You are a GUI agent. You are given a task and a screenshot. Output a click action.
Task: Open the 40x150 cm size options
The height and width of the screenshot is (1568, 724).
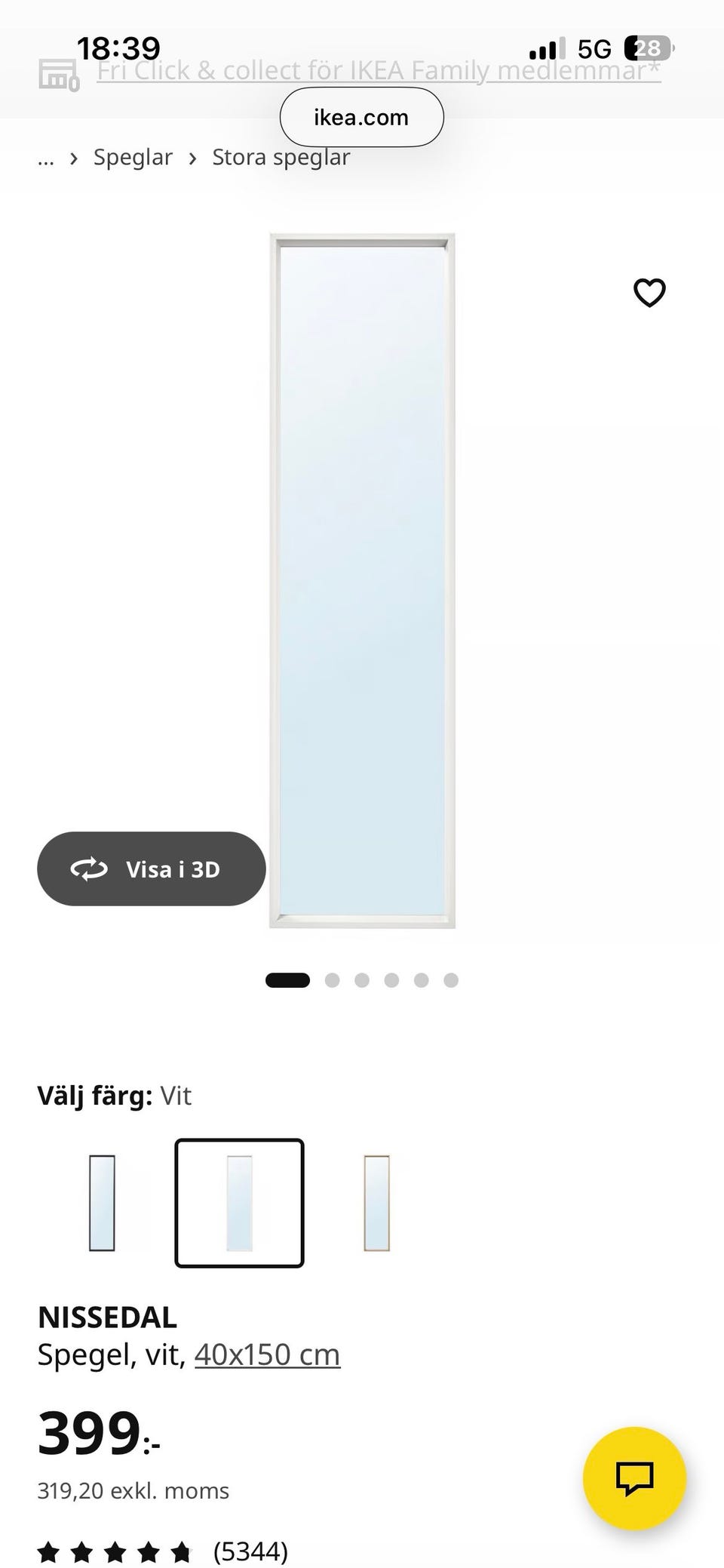tap(266, 1353)
